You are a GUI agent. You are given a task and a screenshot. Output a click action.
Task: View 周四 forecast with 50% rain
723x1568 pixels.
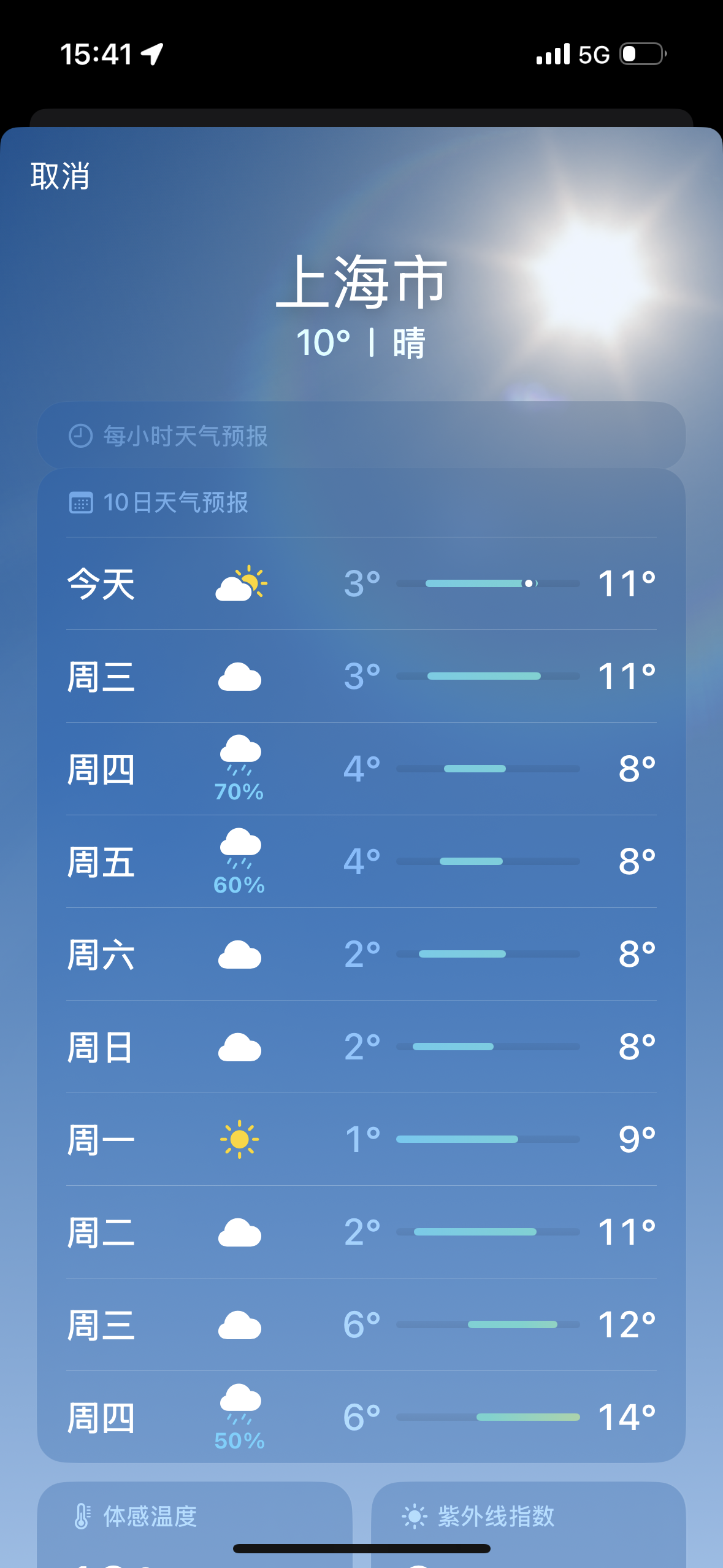tap(361, 1418)
